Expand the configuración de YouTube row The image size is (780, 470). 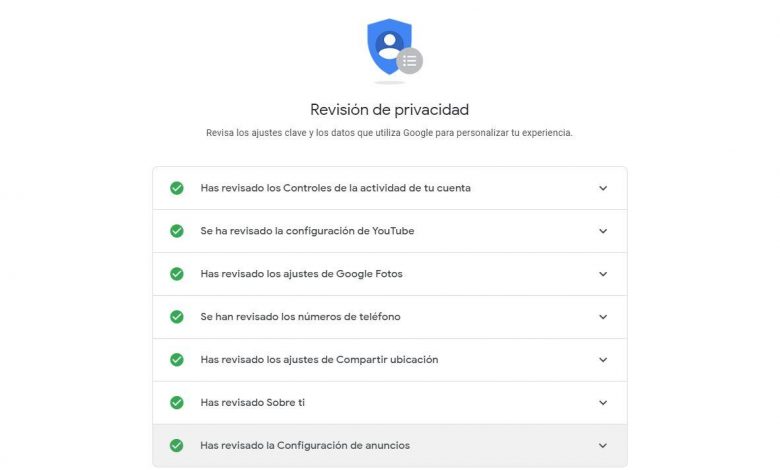tap(602, 231)
